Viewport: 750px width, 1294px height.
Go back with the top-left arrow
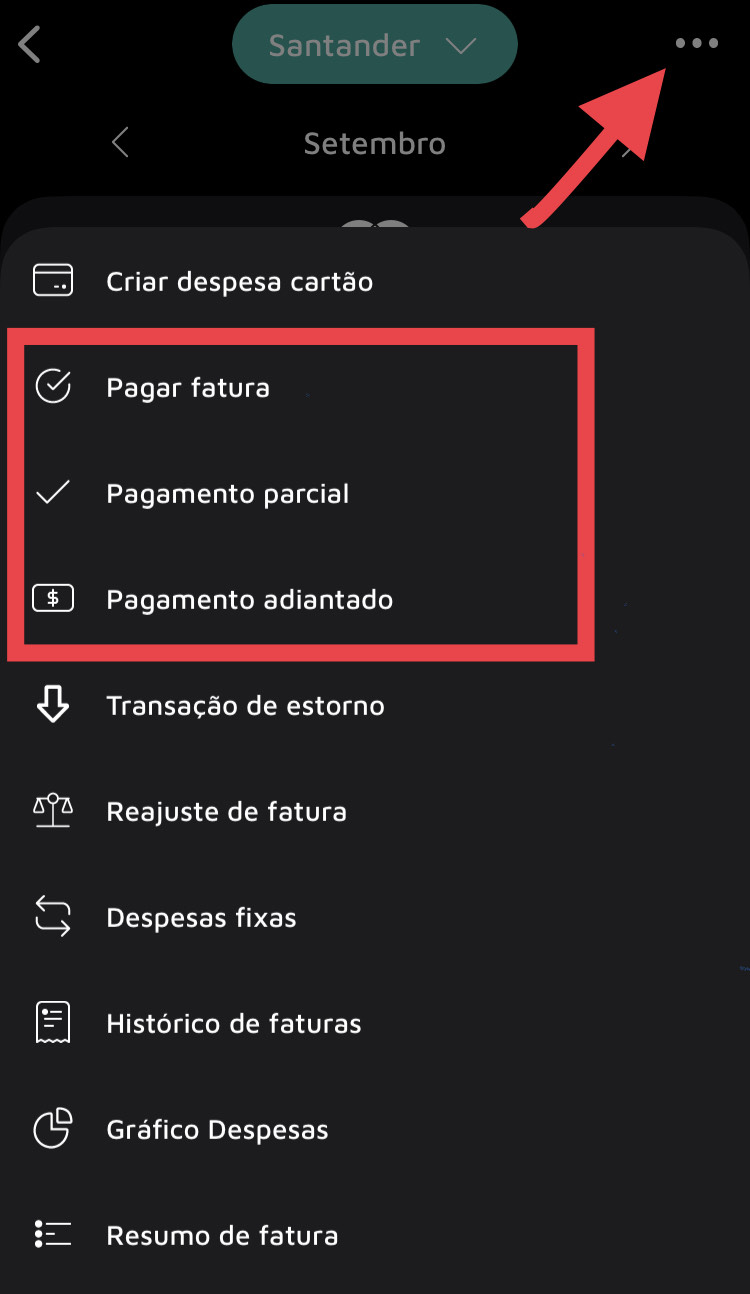click(30, 45)
